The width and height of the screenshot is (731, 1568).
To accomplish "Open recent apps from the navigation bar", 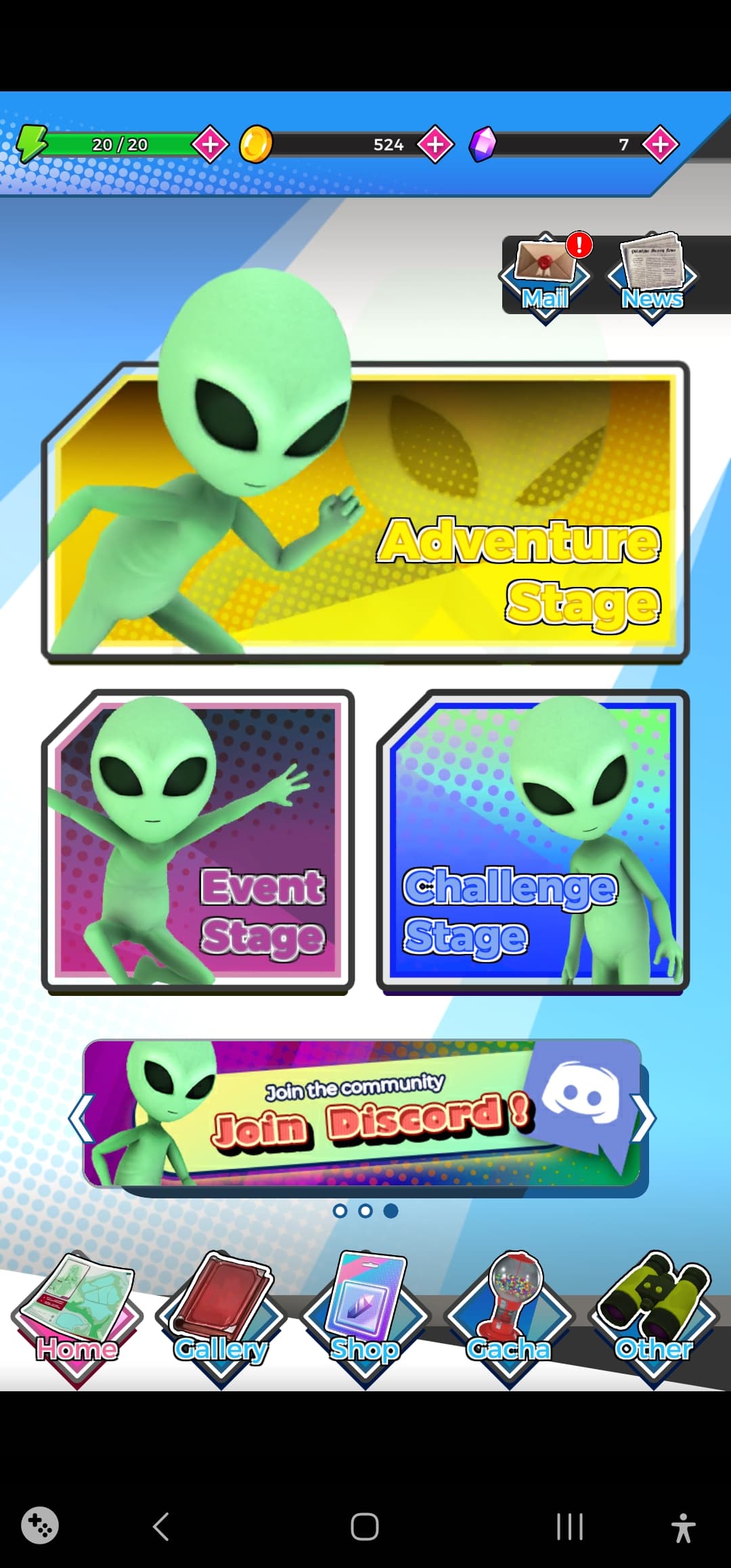I will pos(569,1527).
